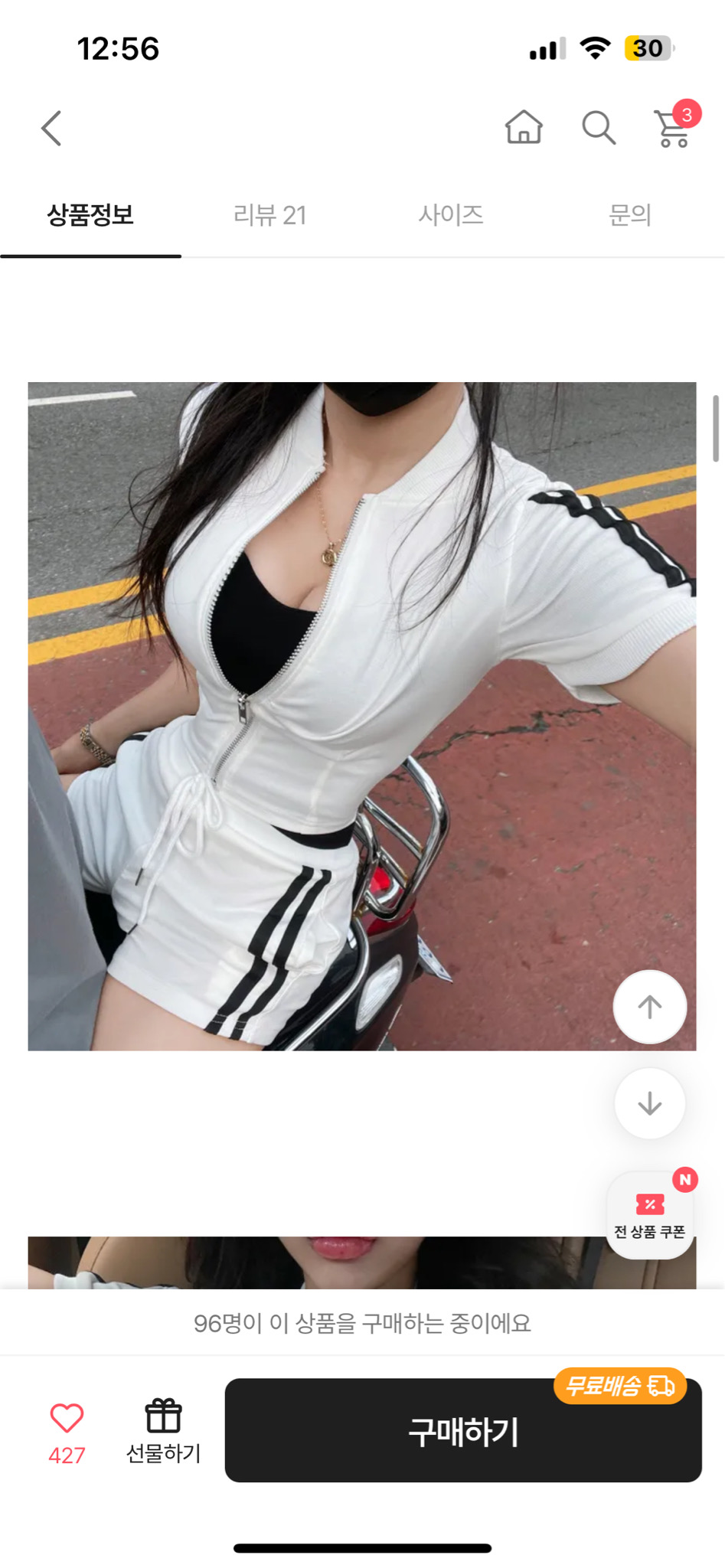Select the 문의 tab
The height and width of the screenshot is (1568, 725).
coord(630,215)
